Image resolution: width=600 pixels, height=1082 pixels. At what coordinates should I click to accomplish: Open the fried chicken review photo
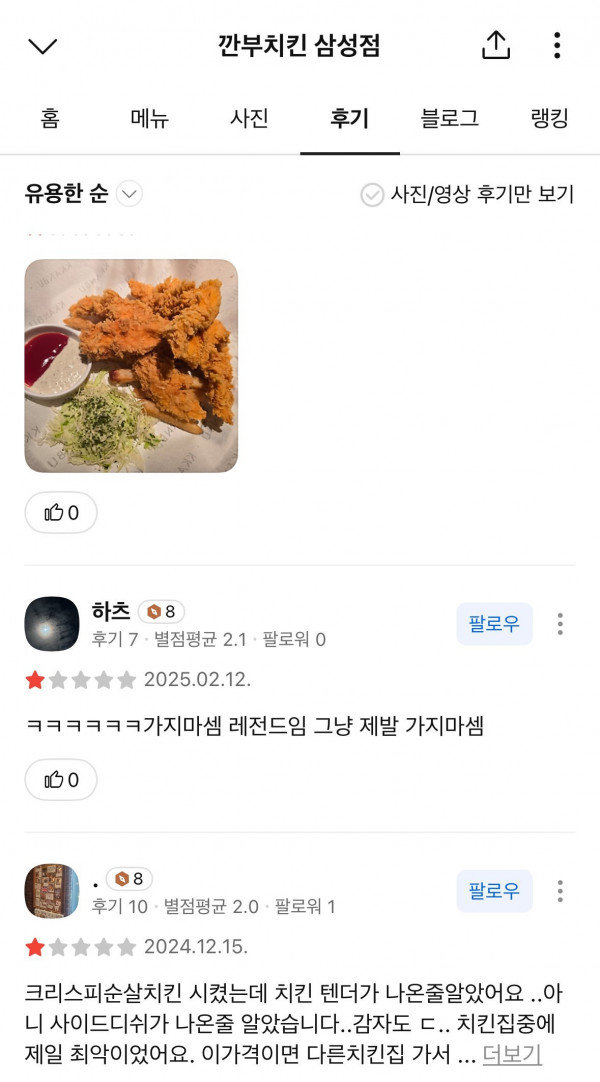coord(131,366)
